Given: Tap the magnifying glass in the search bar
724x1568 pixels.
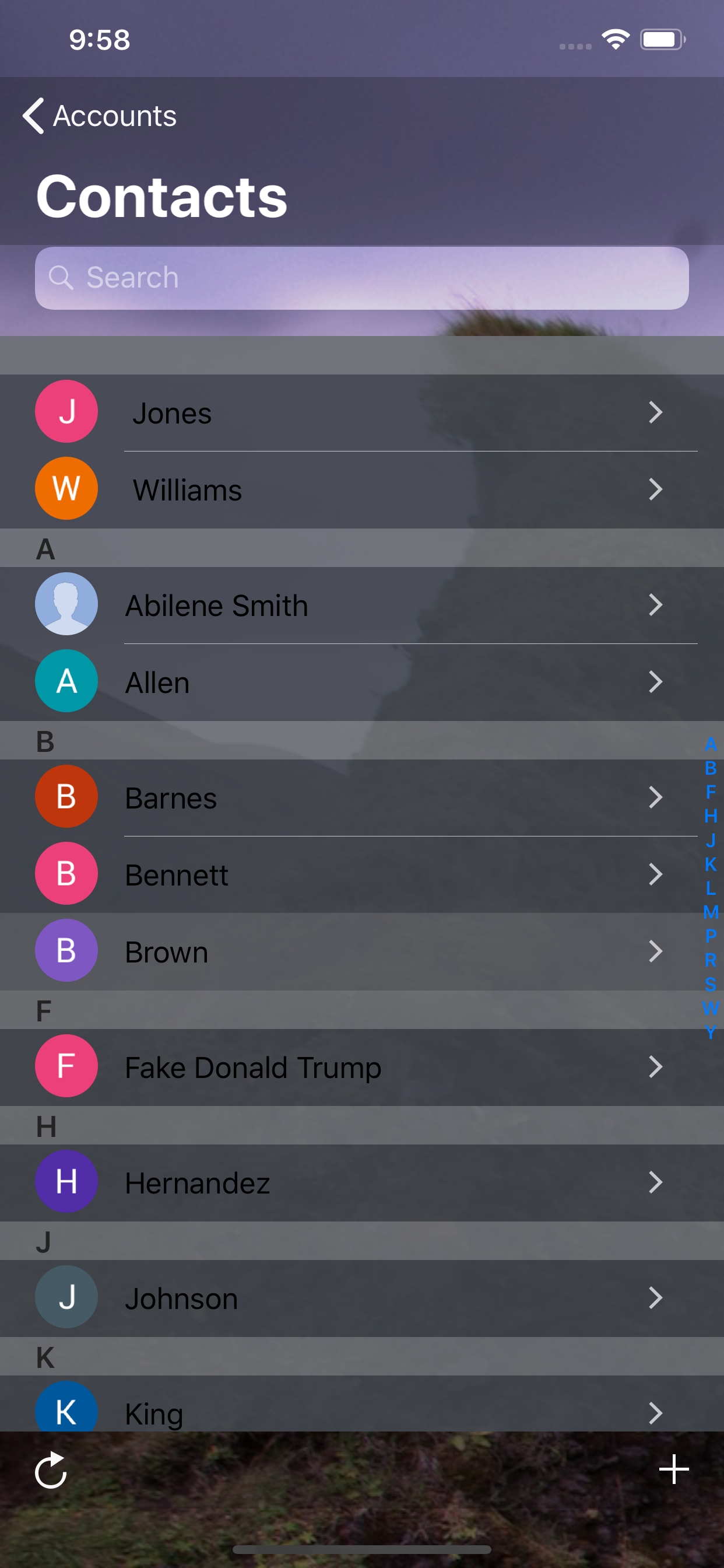Looking at the screenshot, I should click(64, 278).
